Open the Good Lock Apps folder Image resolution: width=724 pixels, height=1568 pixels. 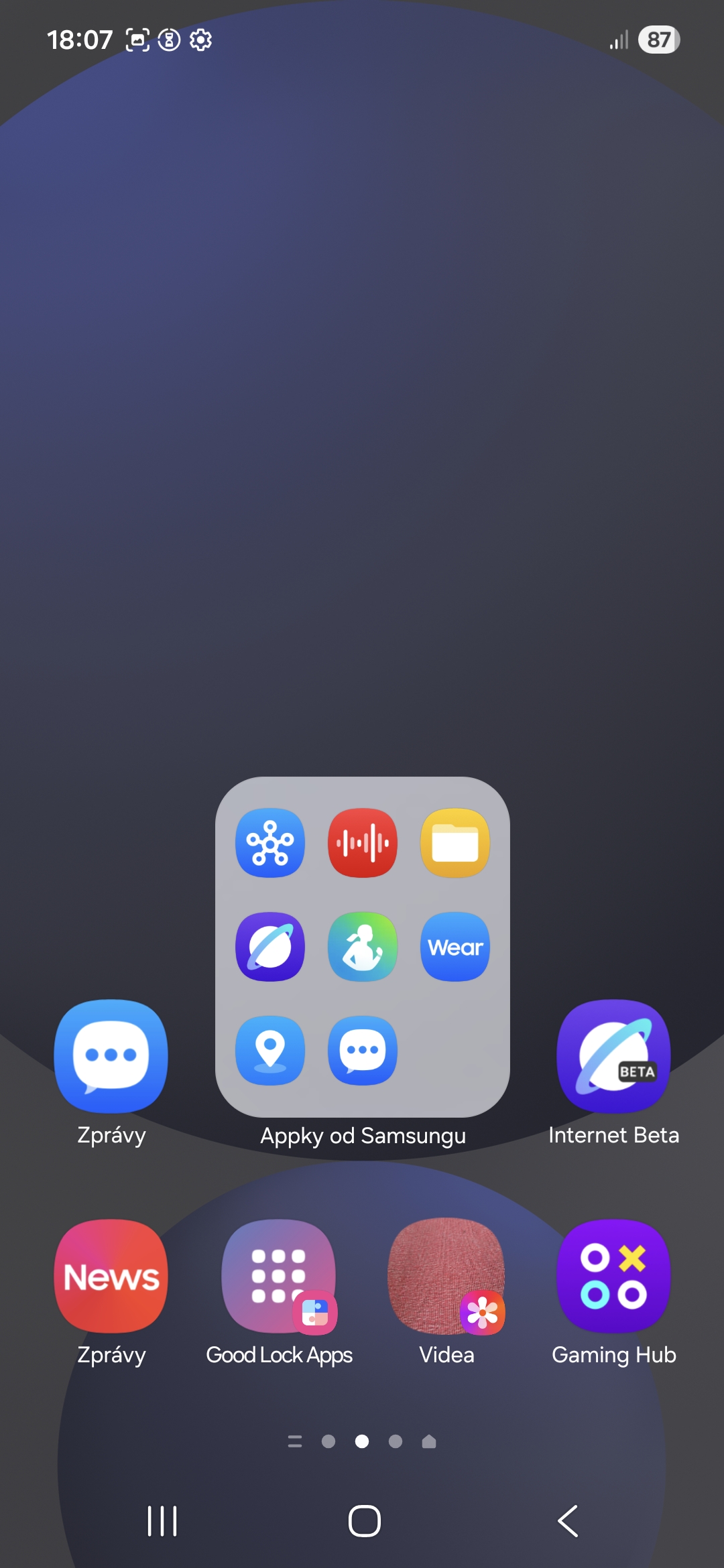click(279, 1276)
